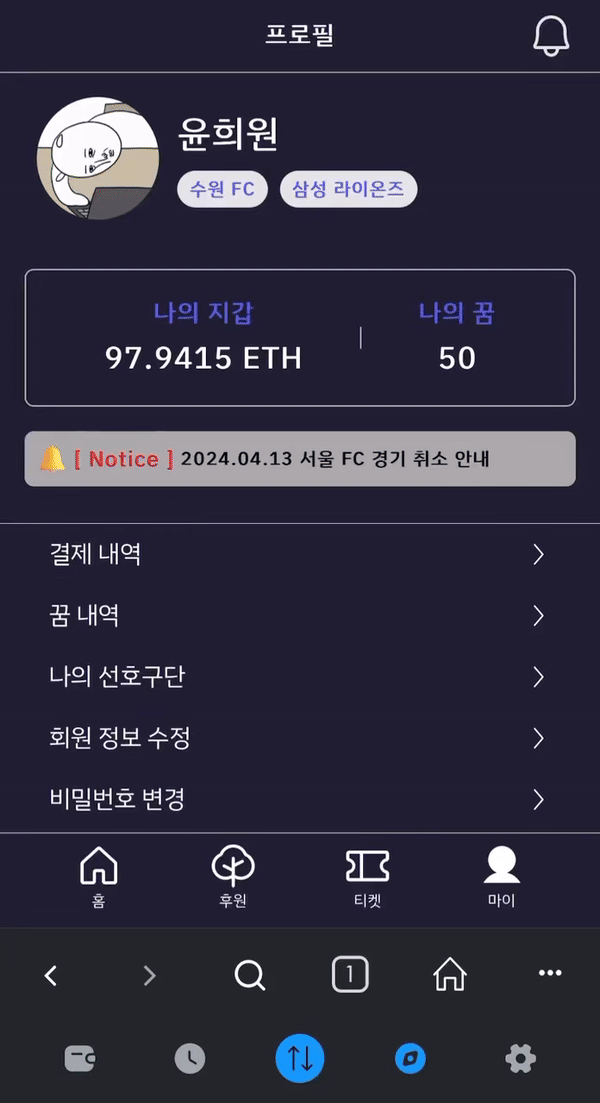Open the Notice banner about 서울 FC

(x=300, y=459)
